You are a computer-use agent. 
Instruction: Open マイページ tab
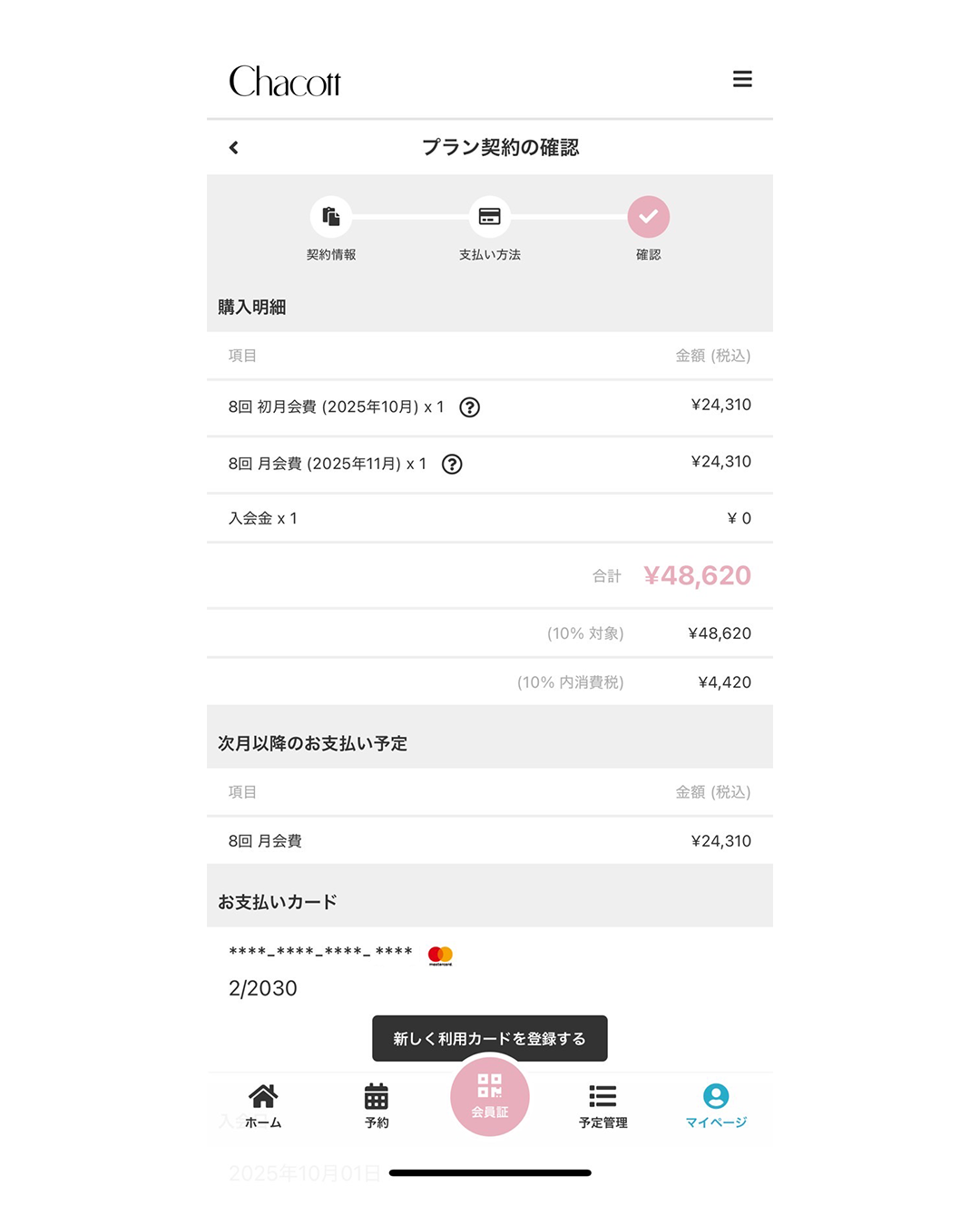716,1106
